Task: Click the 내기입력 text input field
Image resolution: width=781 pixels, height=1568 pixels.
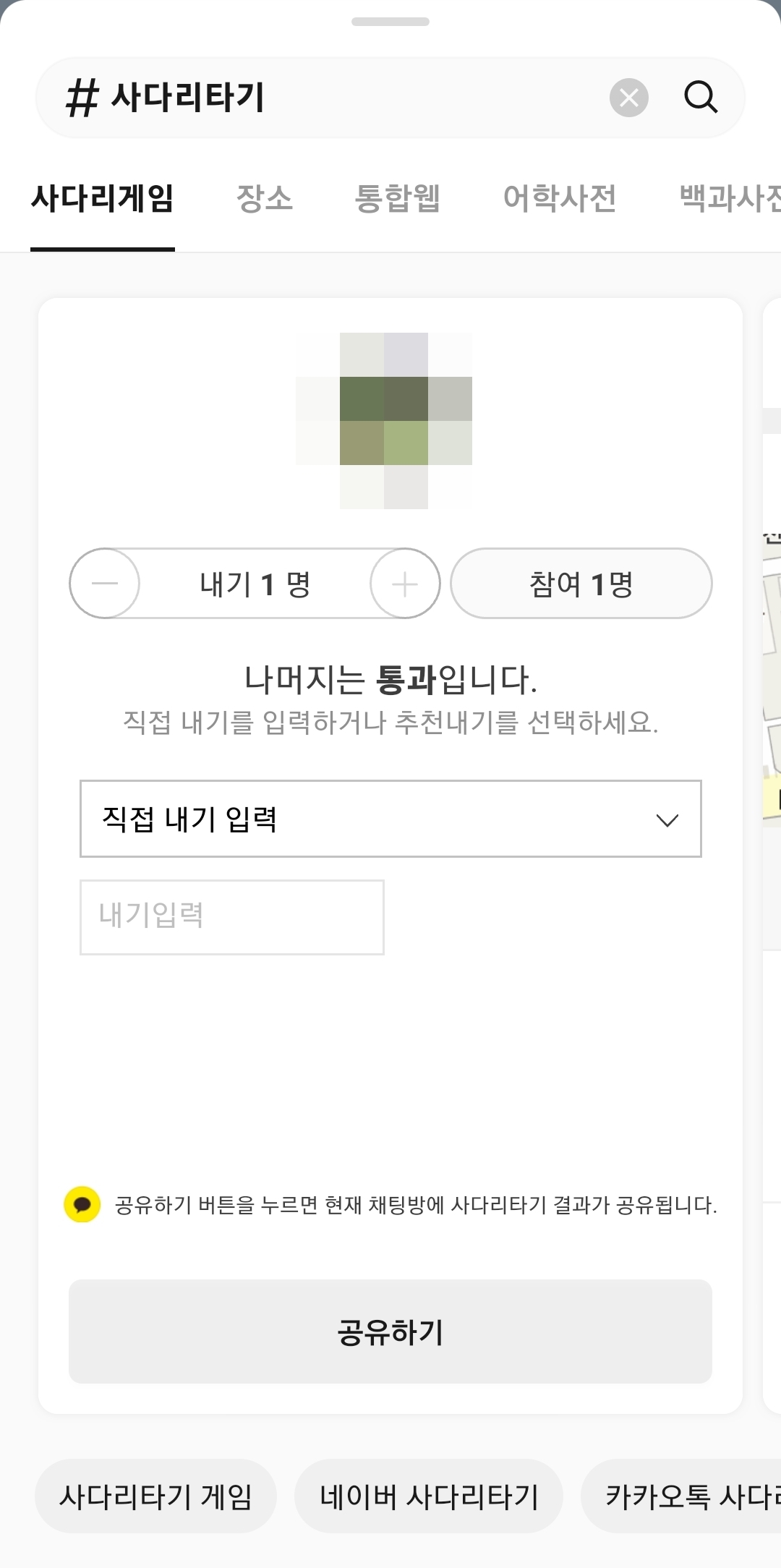Action: pos(231,917)
